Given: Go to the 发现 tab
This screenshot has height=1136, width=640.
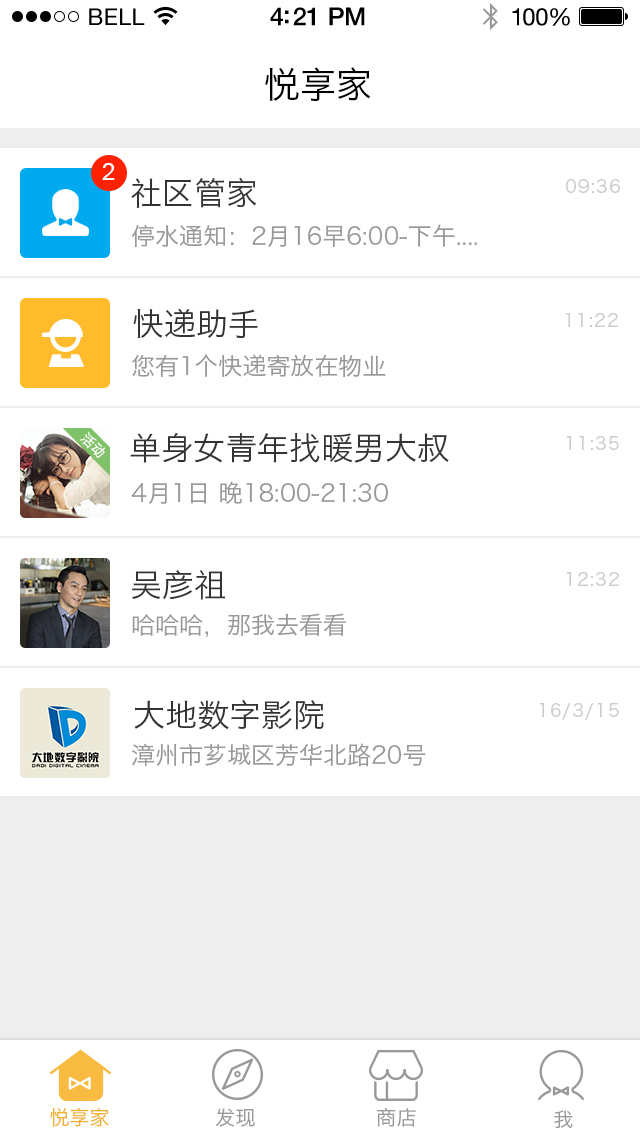Looking at the screenshot, I should (237, 1089).
